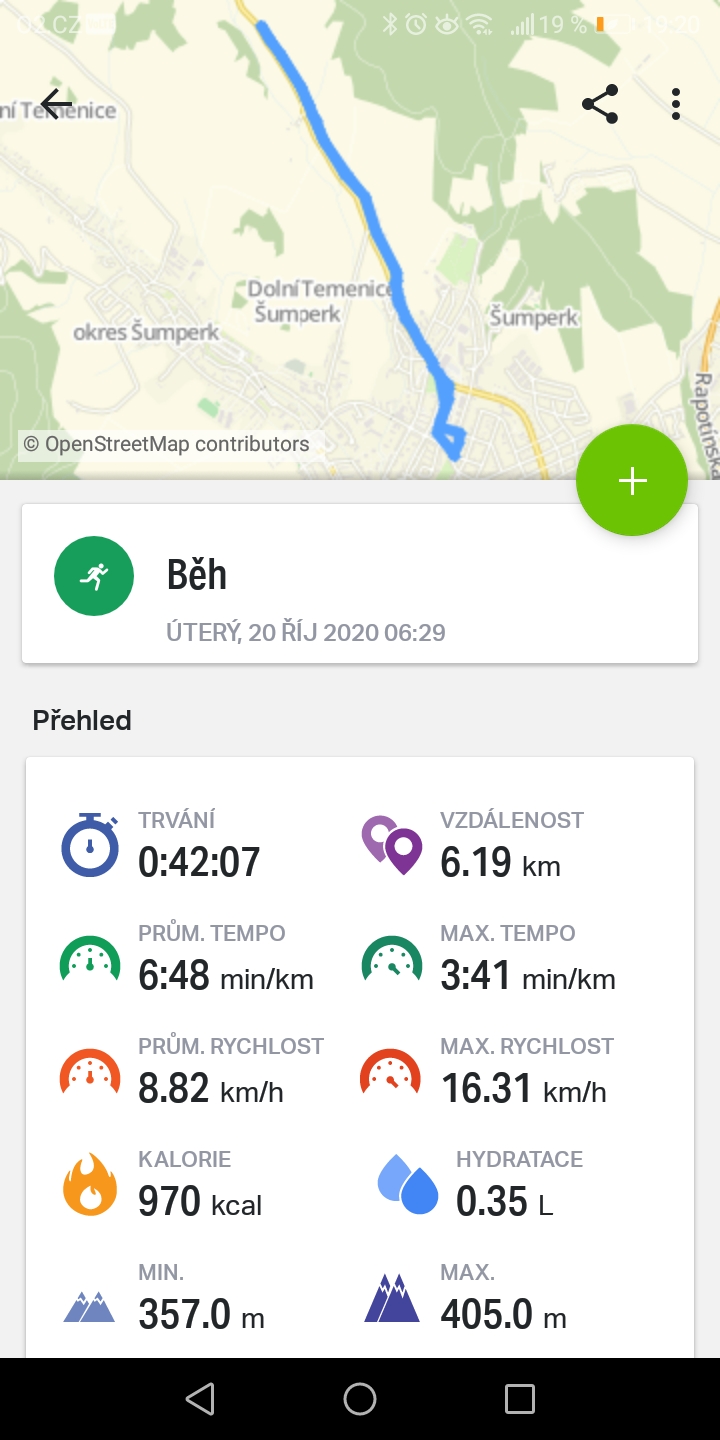Go back using the arrow icon
This screenshot has width=720, height=1440.
click(56, 103)
